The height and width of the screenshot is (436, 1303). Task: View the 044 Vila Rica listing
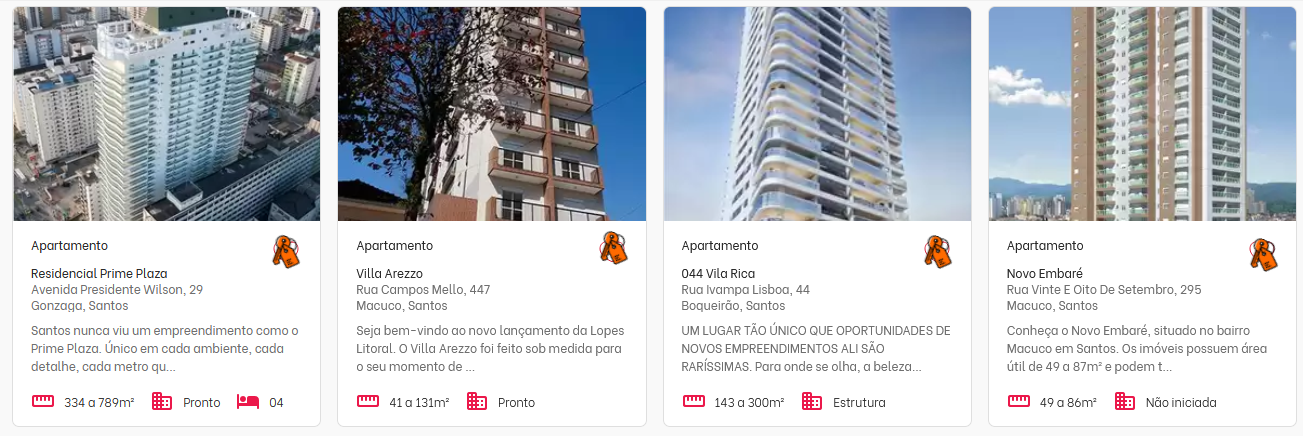717,273
